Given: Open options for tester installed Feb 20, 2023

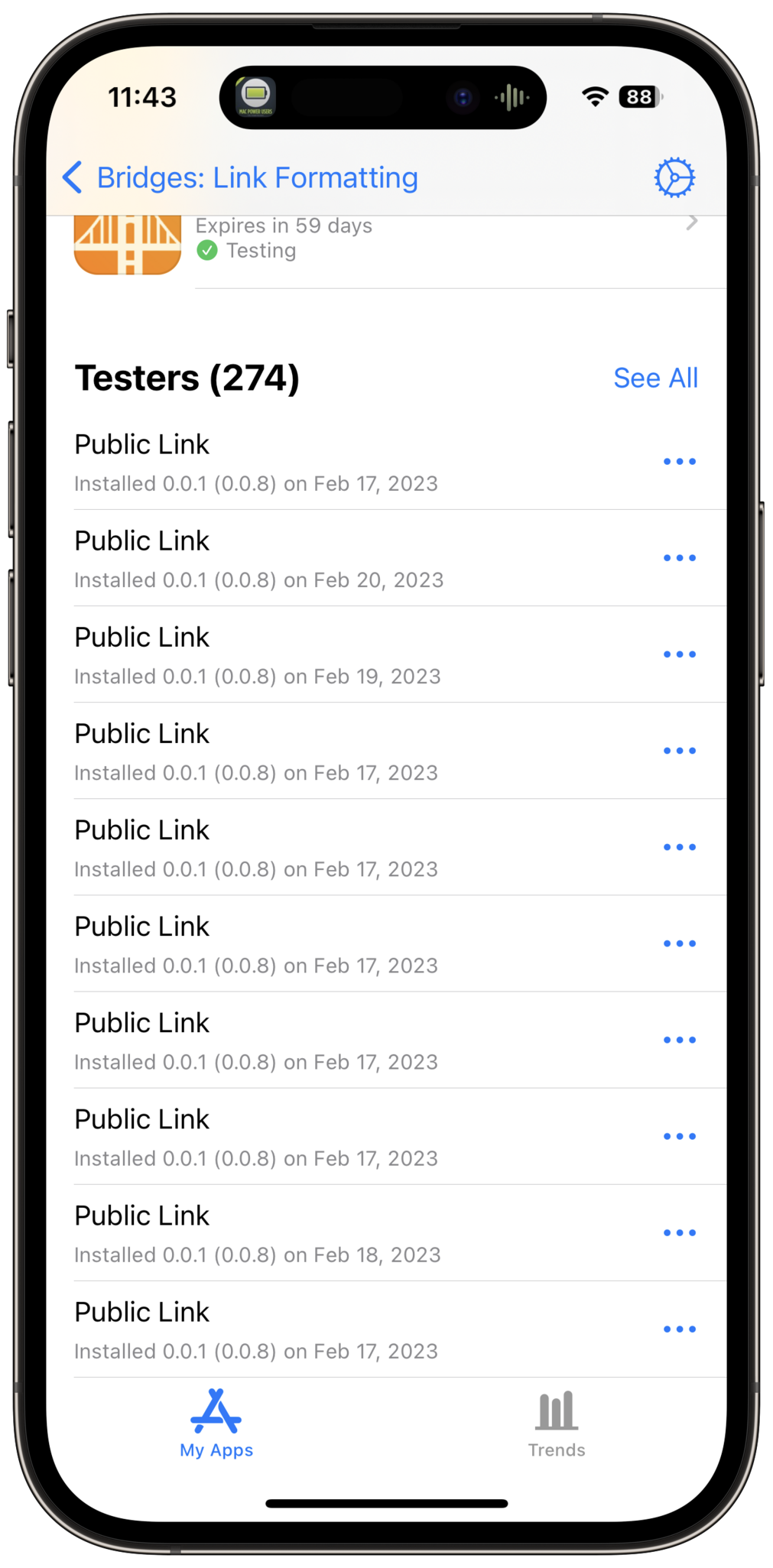Looking at the screenshot, I should pos(679,558).
